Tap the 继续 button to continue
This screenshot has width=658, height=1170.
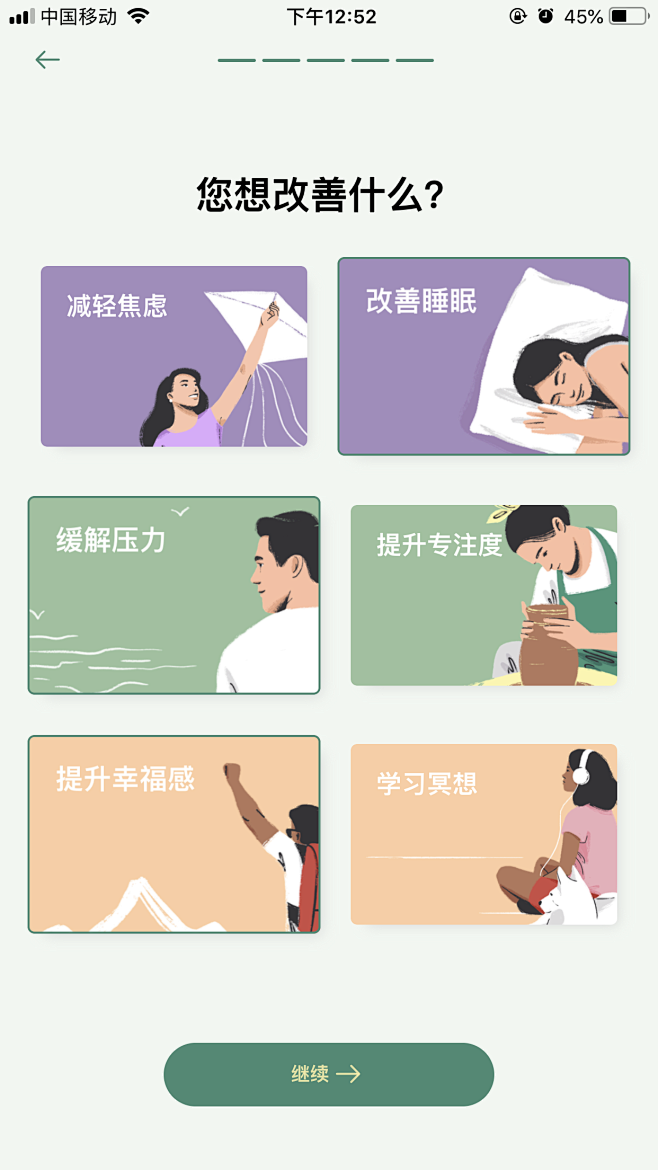329,1074
